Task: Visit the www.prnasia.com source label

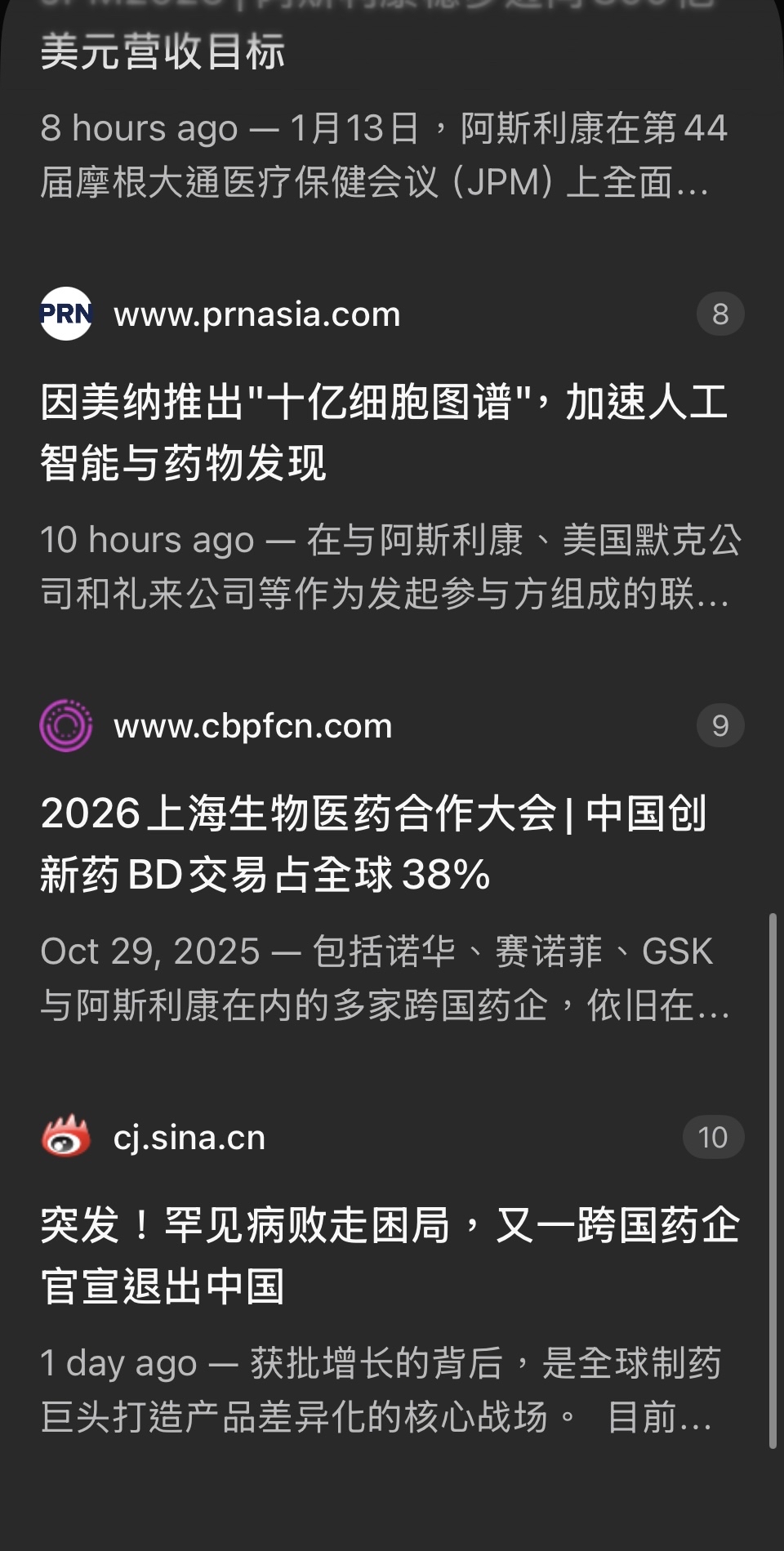Action: (x=257, y=316)
